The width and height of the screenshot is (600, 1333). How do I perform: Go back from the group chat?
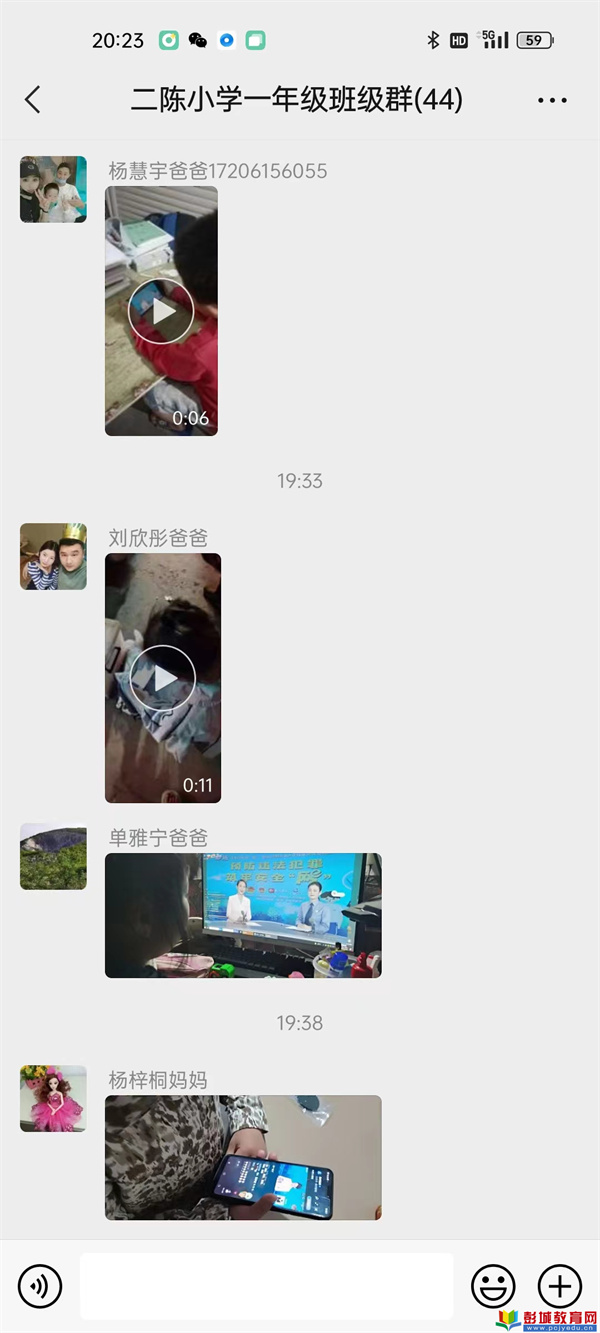coord(33,99)
